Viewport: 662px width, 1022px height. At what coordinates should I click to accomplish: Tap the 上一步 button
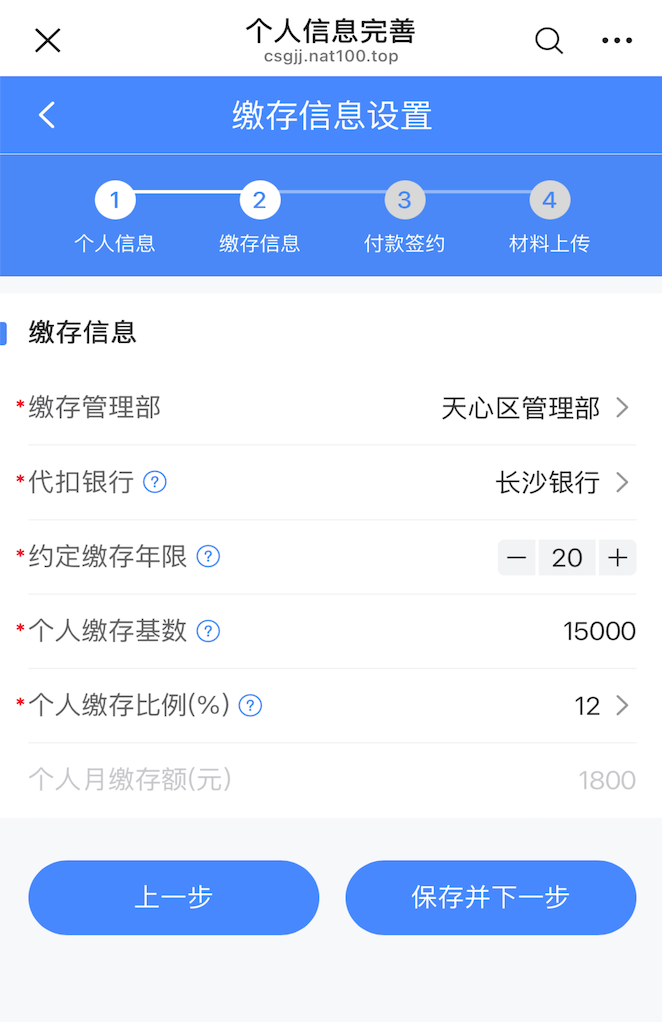(174, 898)
